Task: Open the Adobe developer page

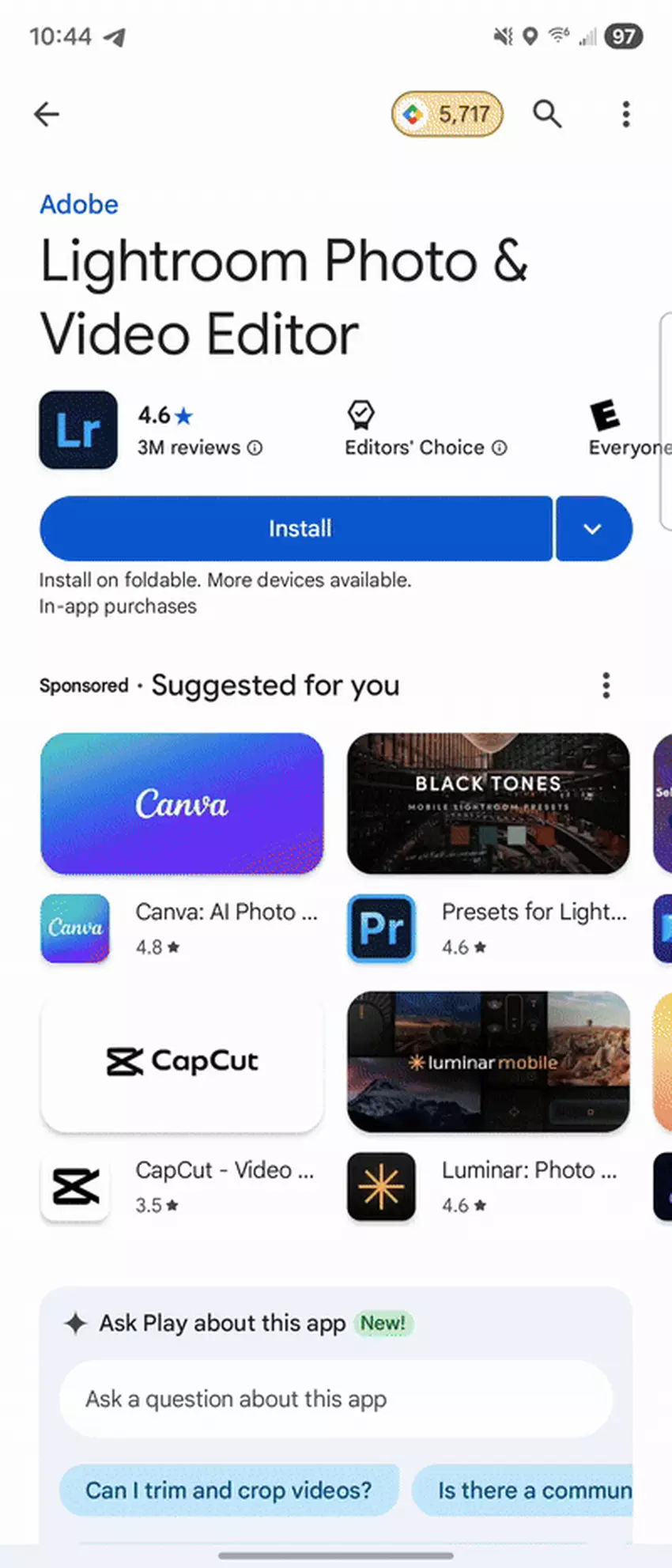Action: pos(79,205)
